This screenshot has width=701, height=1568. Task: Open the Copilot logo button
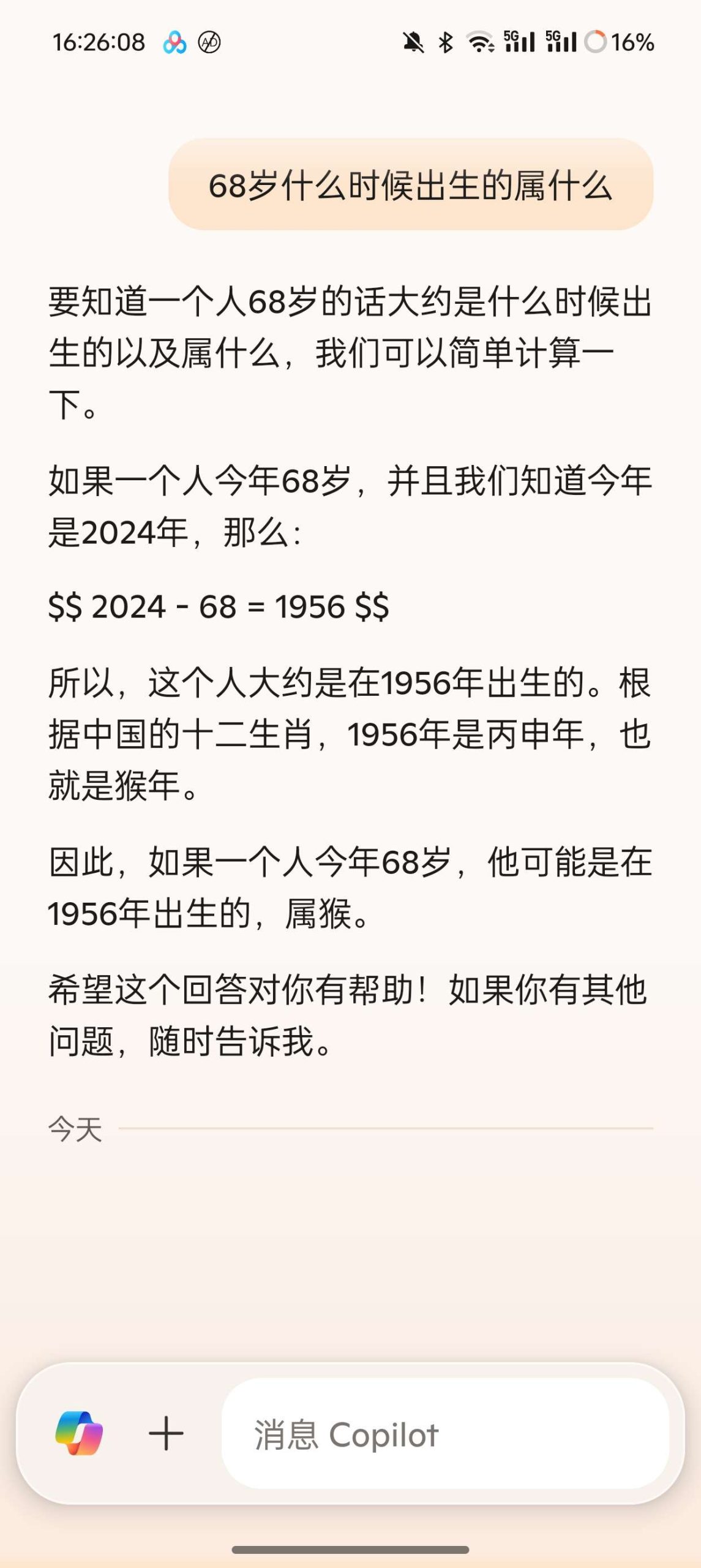pos(79,1433)
